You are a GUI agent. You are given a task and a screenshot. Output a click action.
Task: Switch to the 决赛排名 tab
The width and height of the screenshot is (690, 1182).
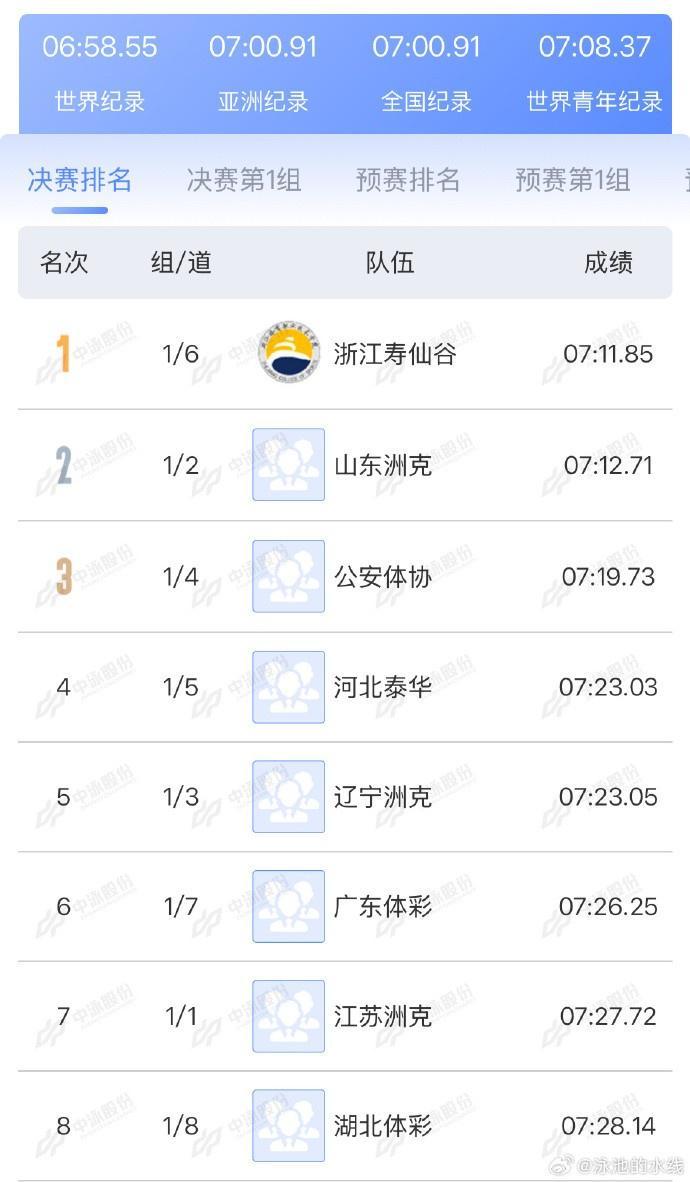[80, 180]
